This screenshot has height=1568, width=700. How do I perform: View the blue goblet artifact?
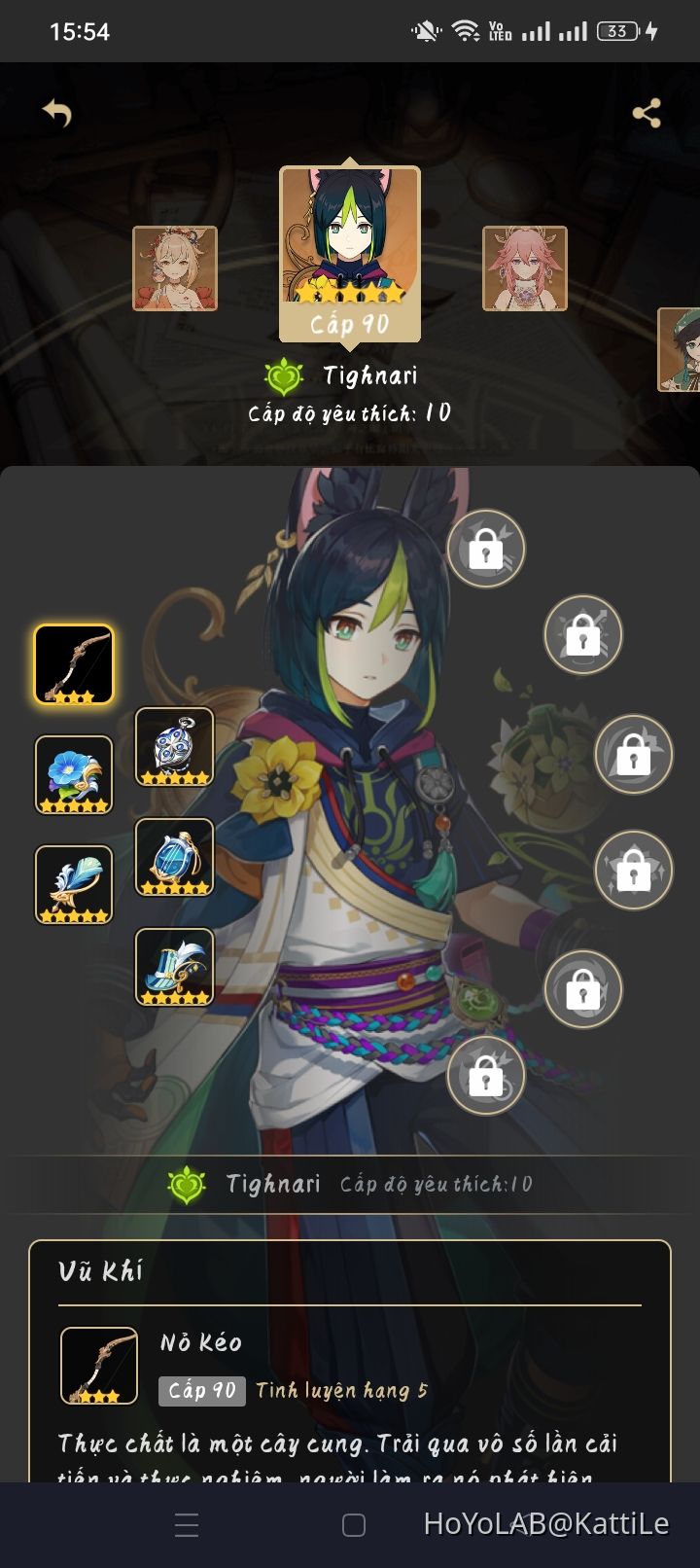[x=174, y=857]
